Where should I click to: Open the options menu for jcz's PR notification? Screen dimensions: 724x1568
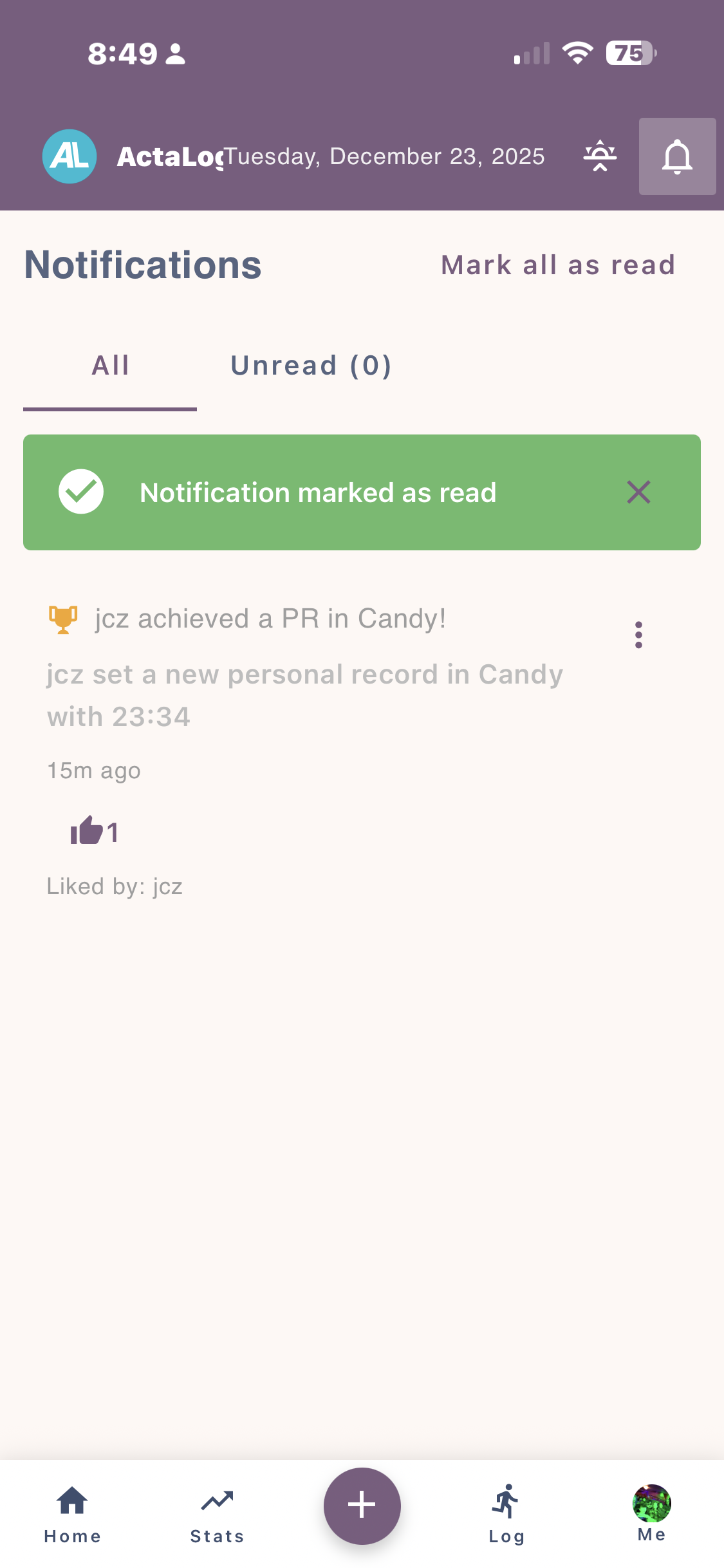coord(638,635)
